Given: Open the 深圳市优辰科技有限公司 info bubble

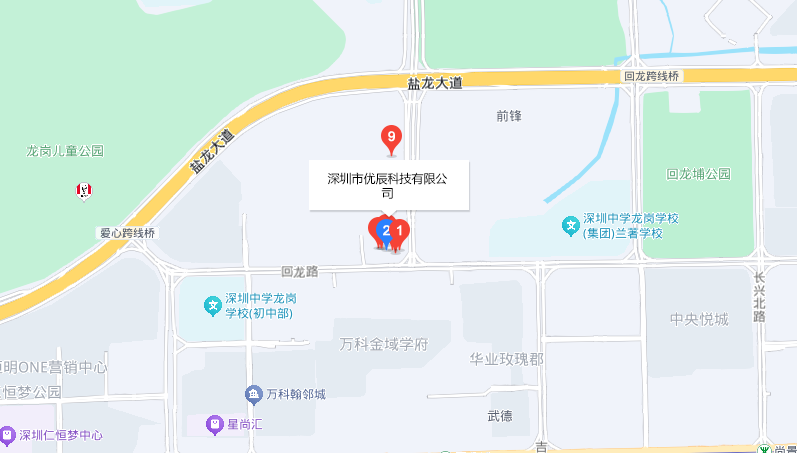Looking at the screenshot, I should 388,185.
